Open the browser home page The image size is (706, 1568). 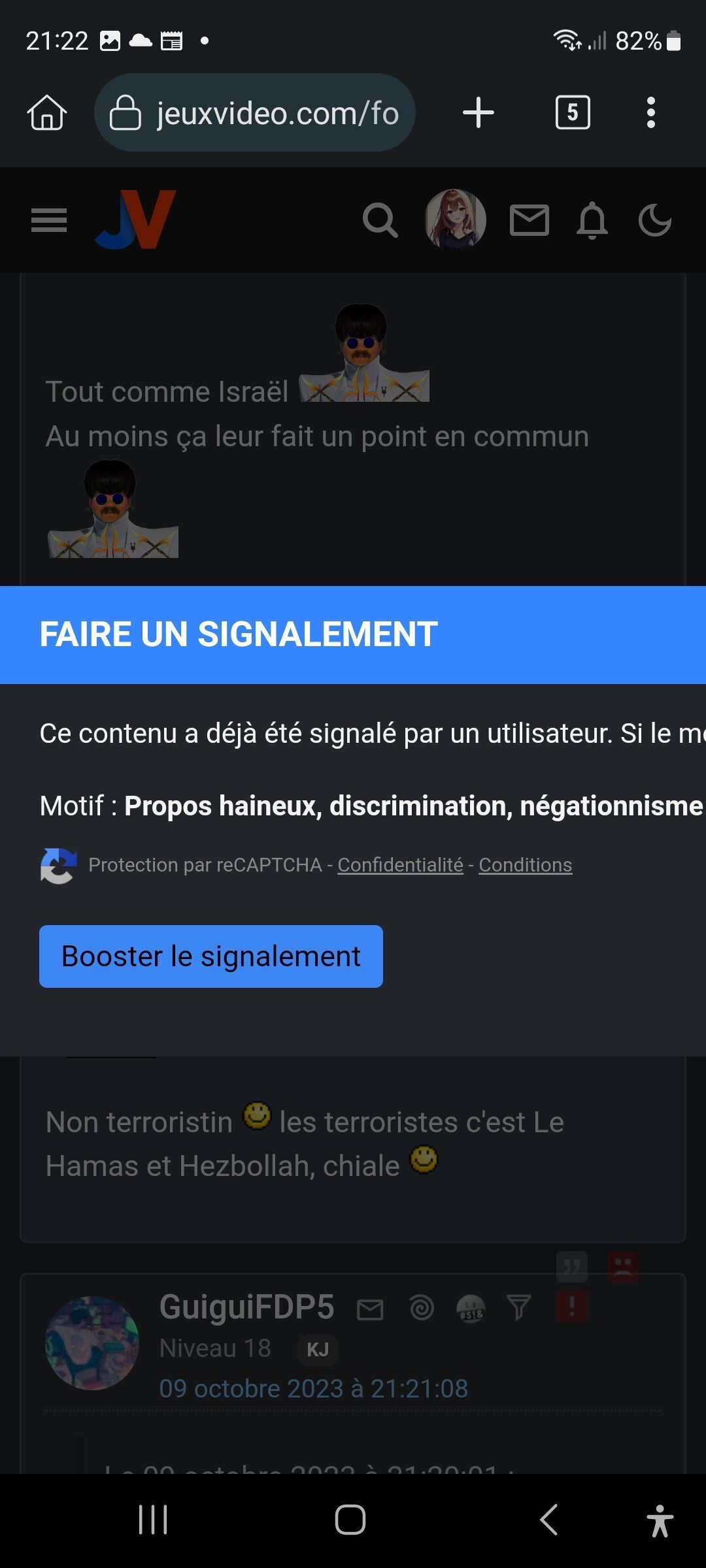47,112
